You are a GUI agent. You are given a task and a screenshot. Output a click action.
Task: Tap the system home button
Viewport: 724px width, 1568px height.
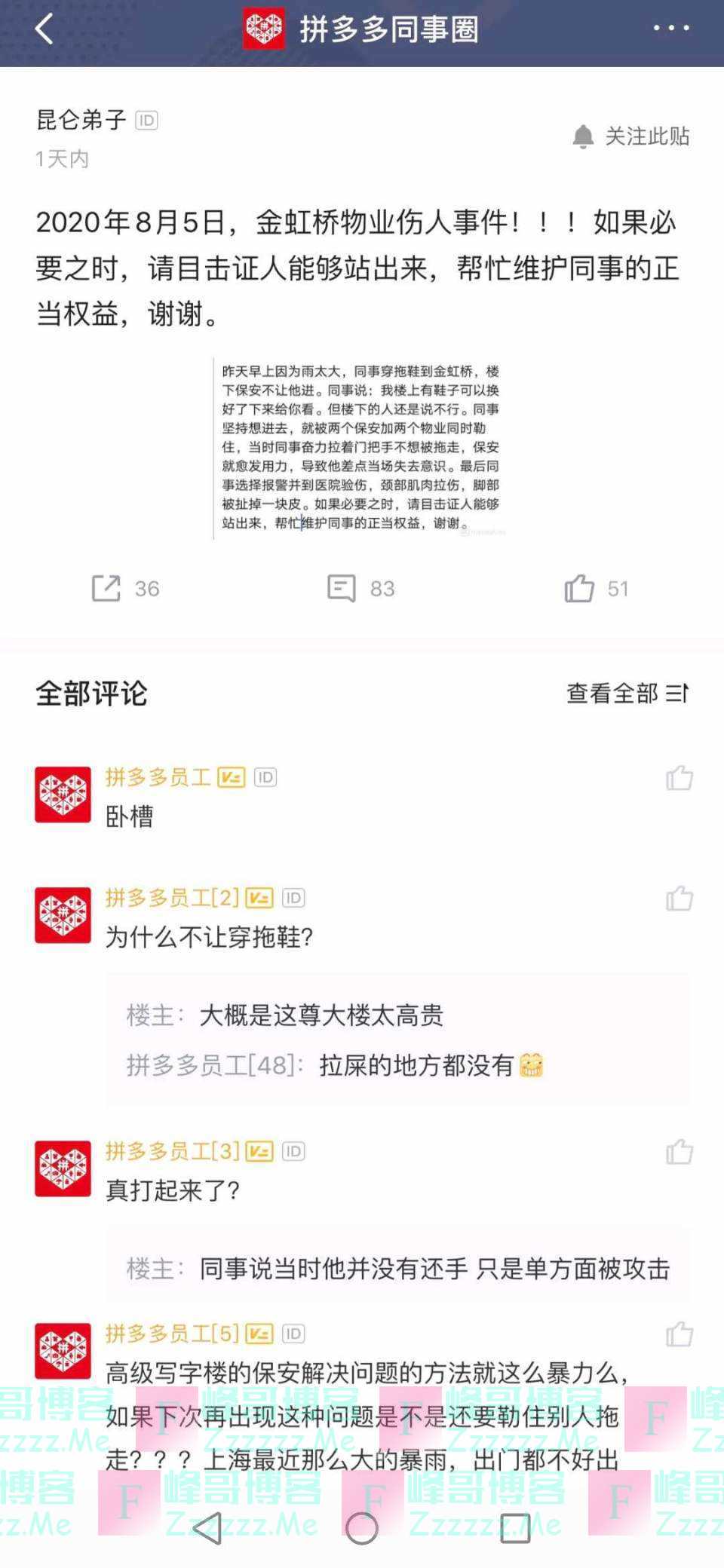click(362, 1527)
